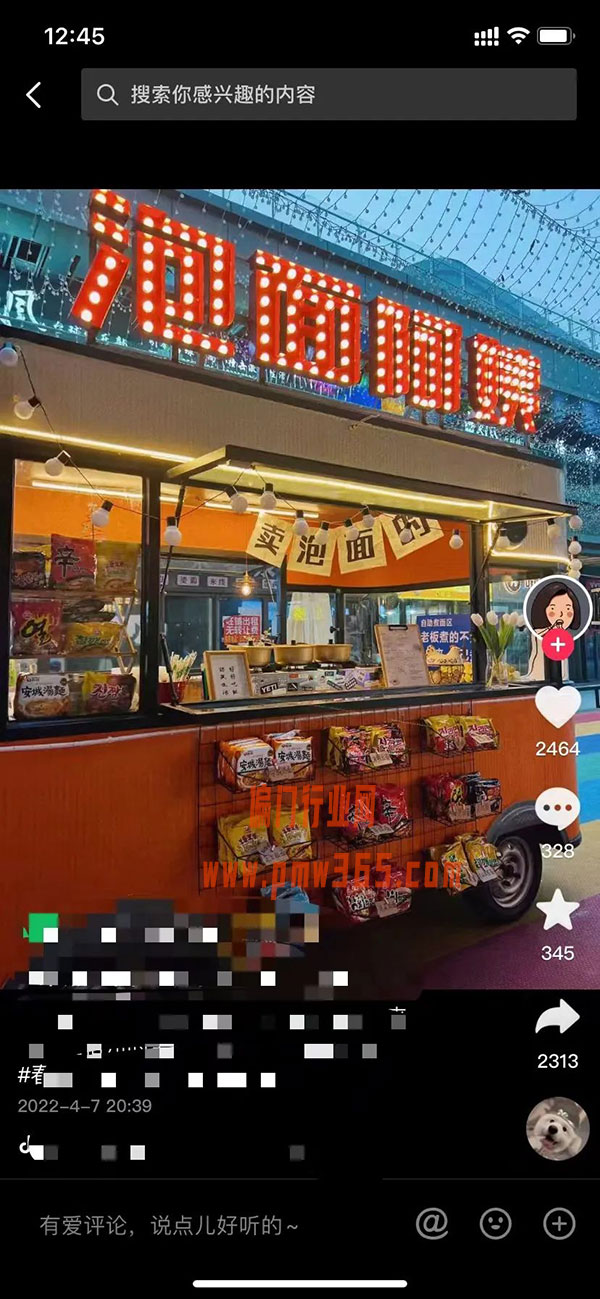Favorite this video with the star icon
The width and height of the screenshot is (600, 1299).
tap(557, 911)
